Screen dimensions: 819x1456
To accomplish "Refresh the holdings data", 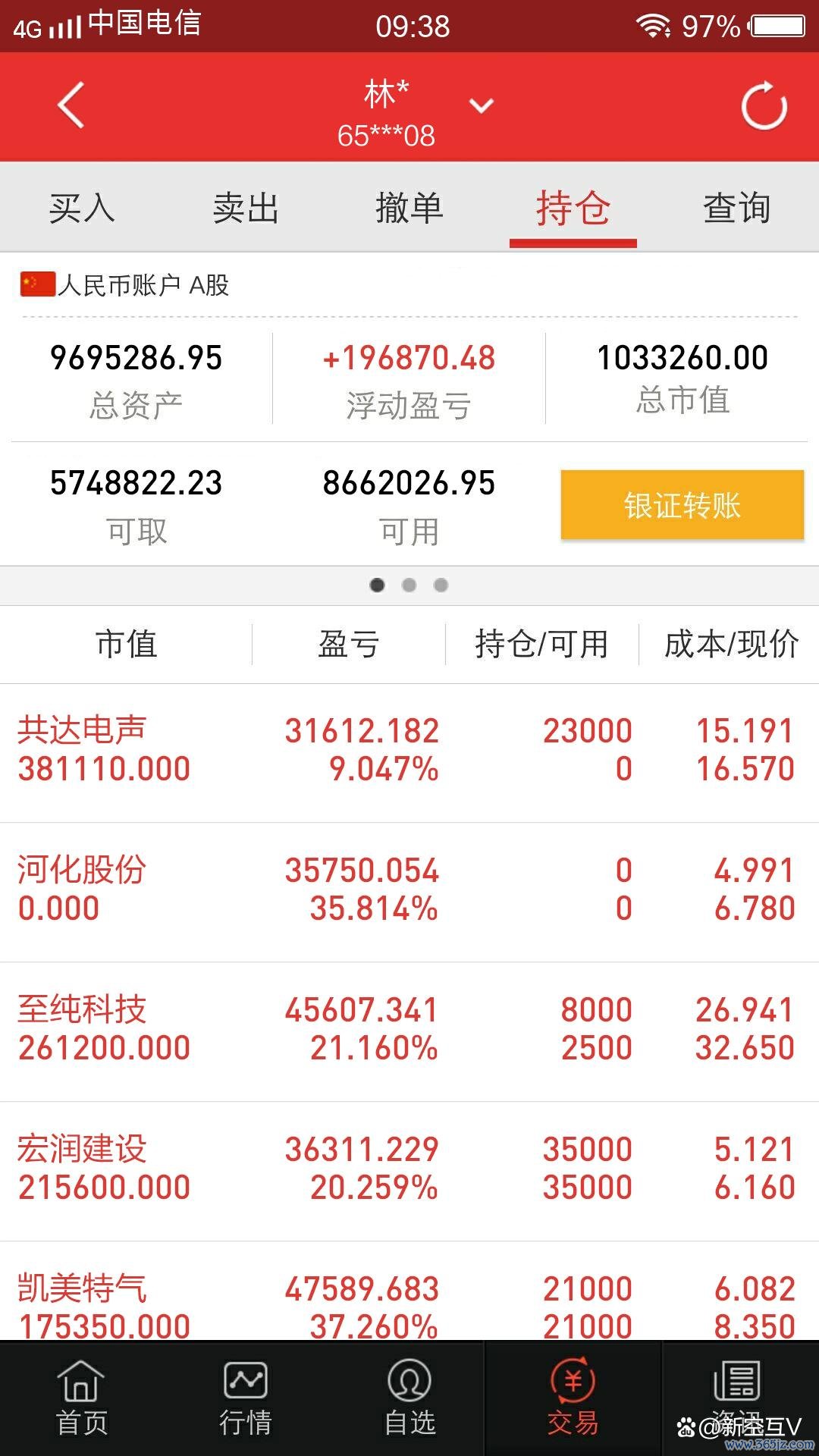I will (764, 105).
